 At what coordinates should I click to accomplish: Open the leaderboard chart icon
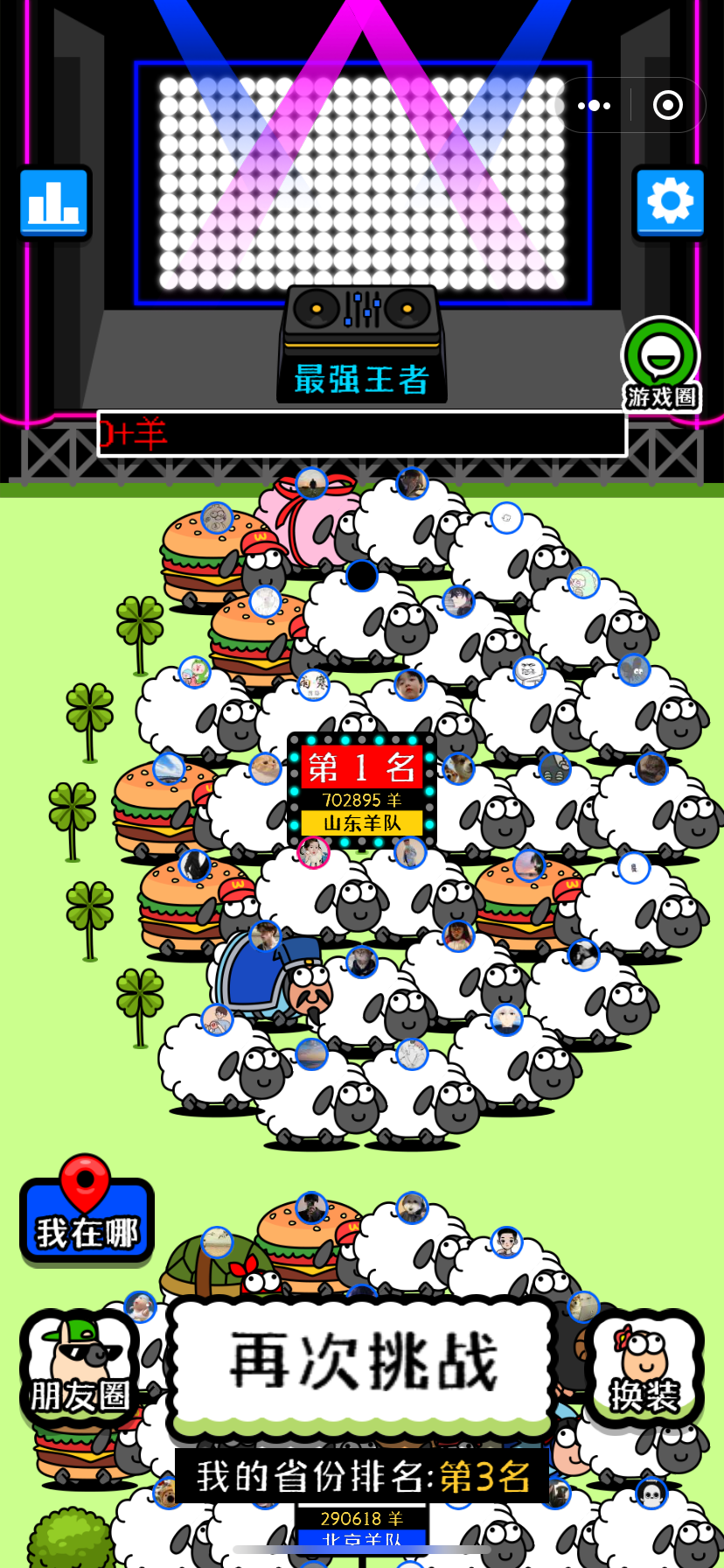coord(54,203)
